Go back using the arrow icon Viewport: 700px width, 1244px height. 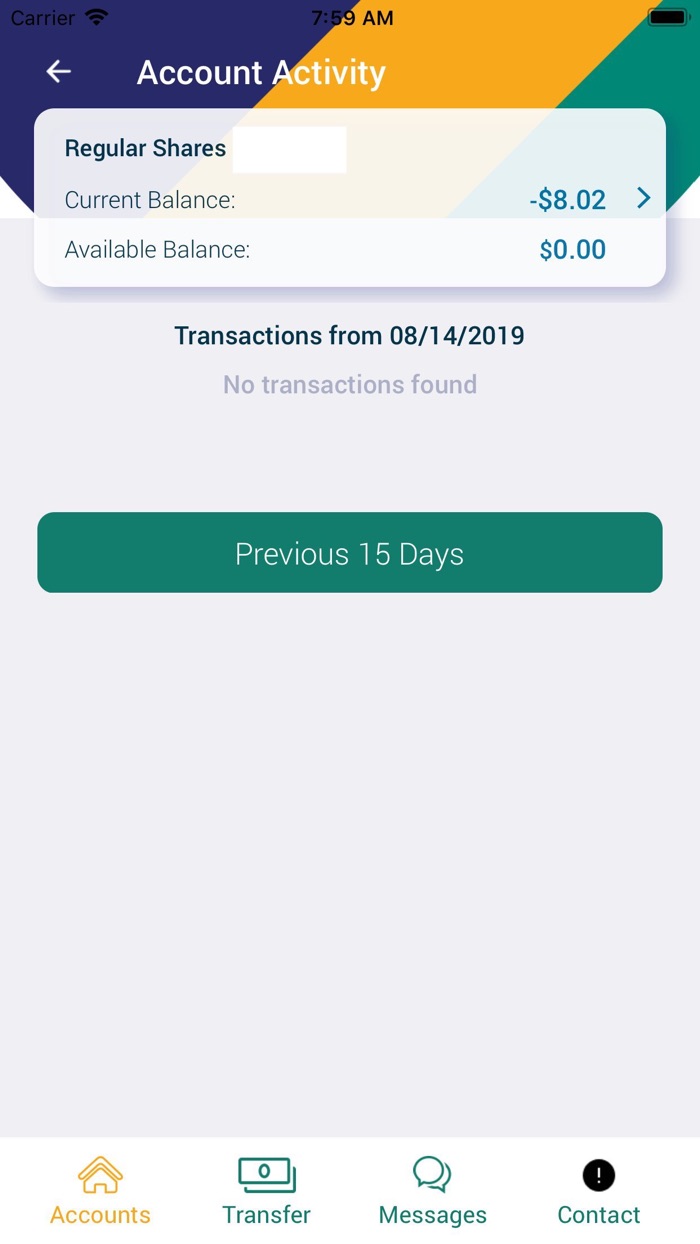(x=59, y=71)
